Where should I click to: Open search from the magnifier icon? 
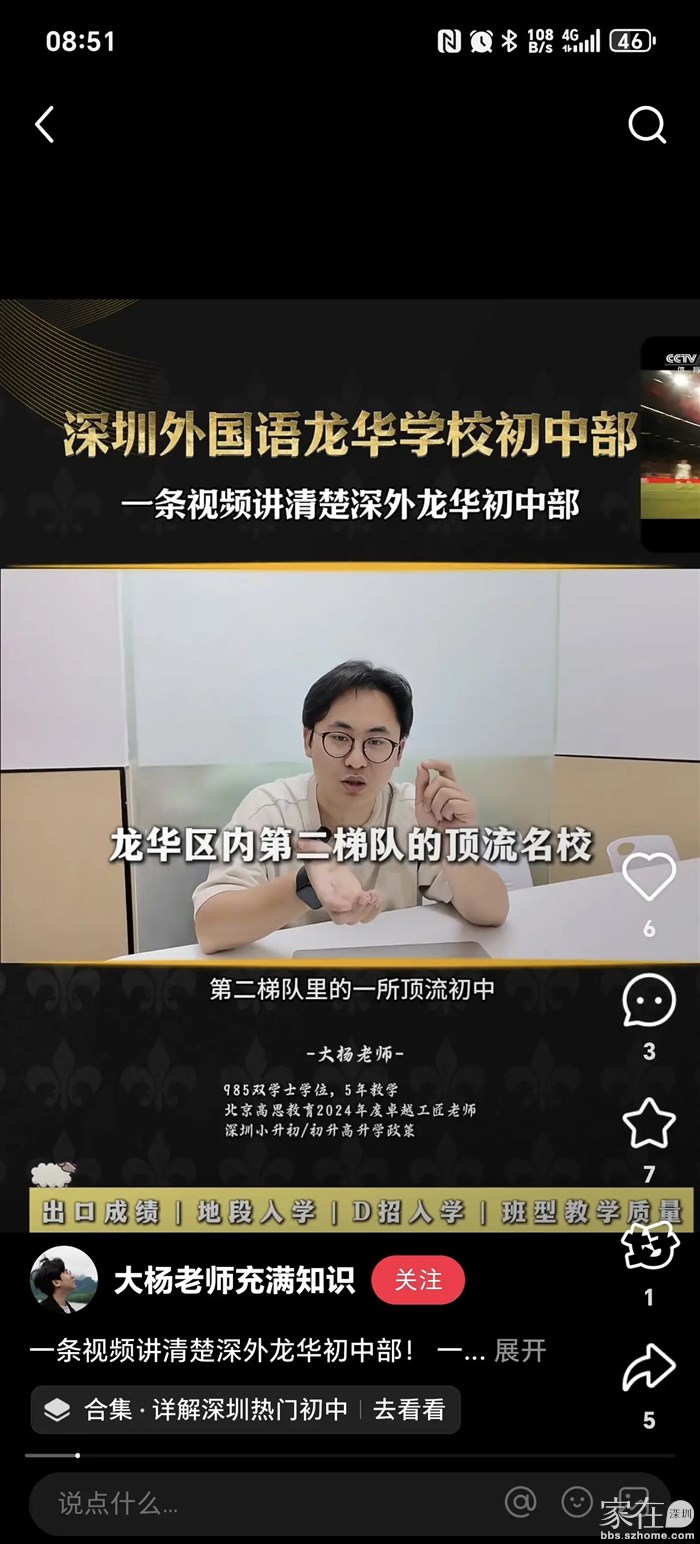(646, 125)
